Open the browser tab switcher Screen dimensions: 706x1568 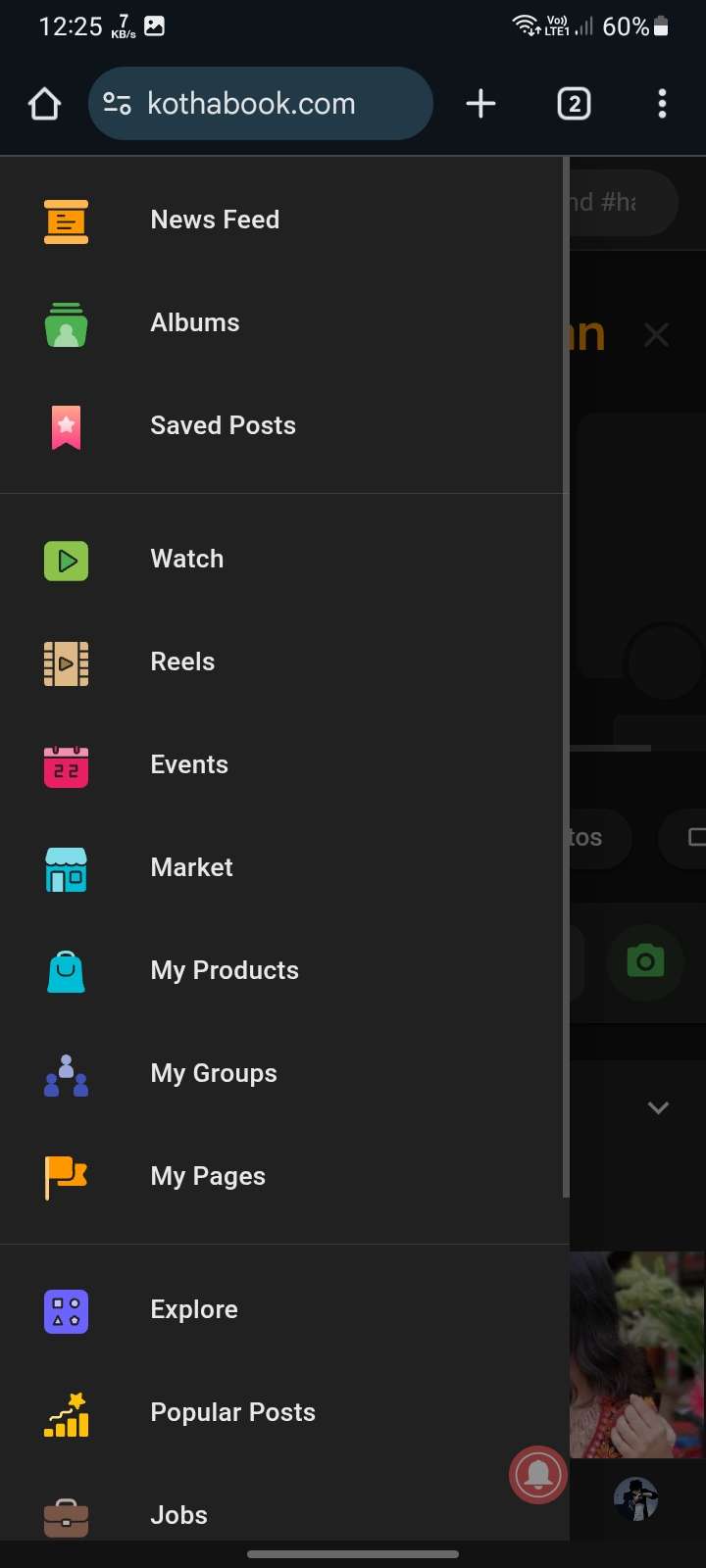[574, 104]
